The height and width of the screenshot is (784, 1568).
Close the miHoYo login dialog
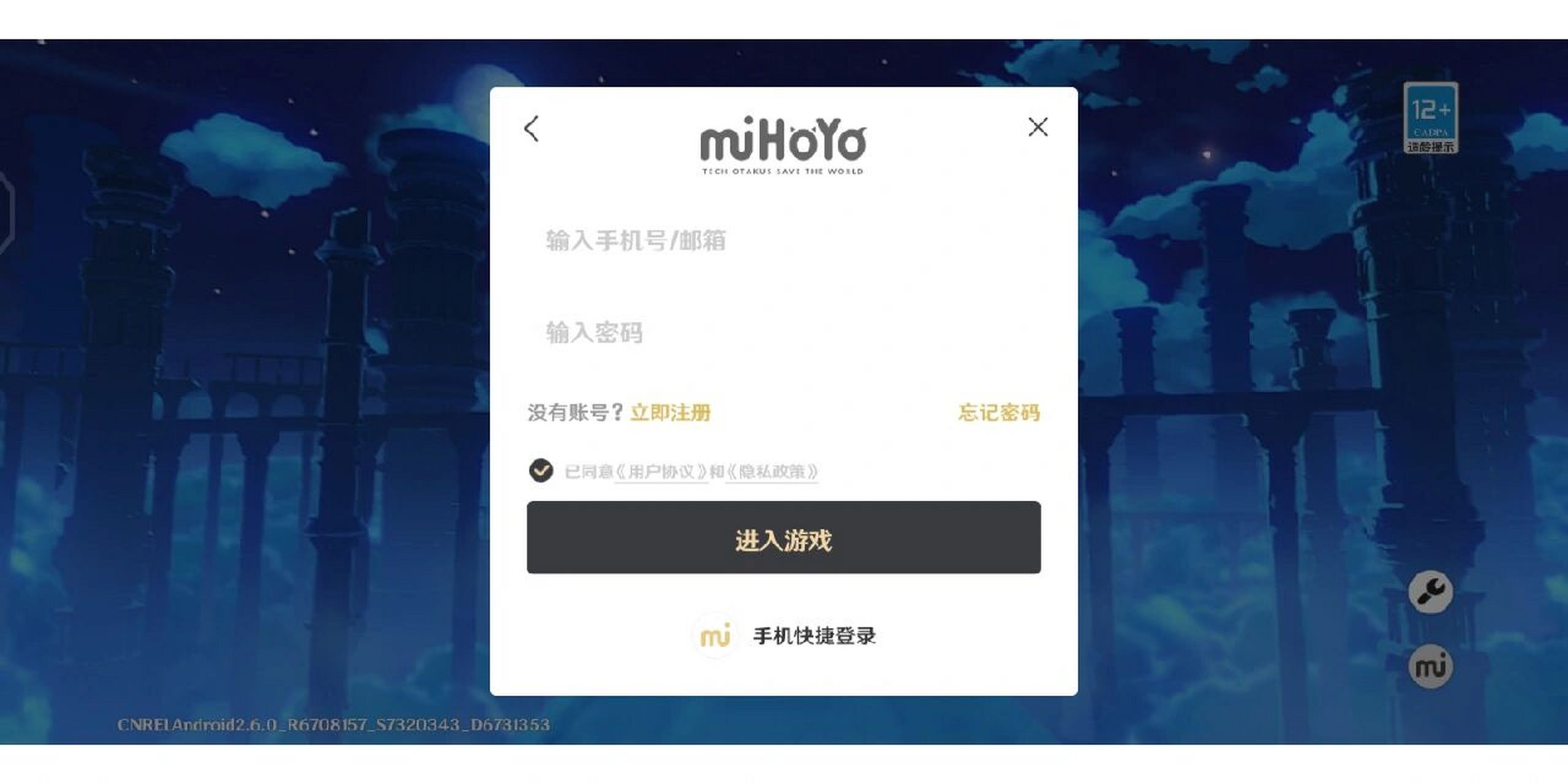tap(1038, 127)
